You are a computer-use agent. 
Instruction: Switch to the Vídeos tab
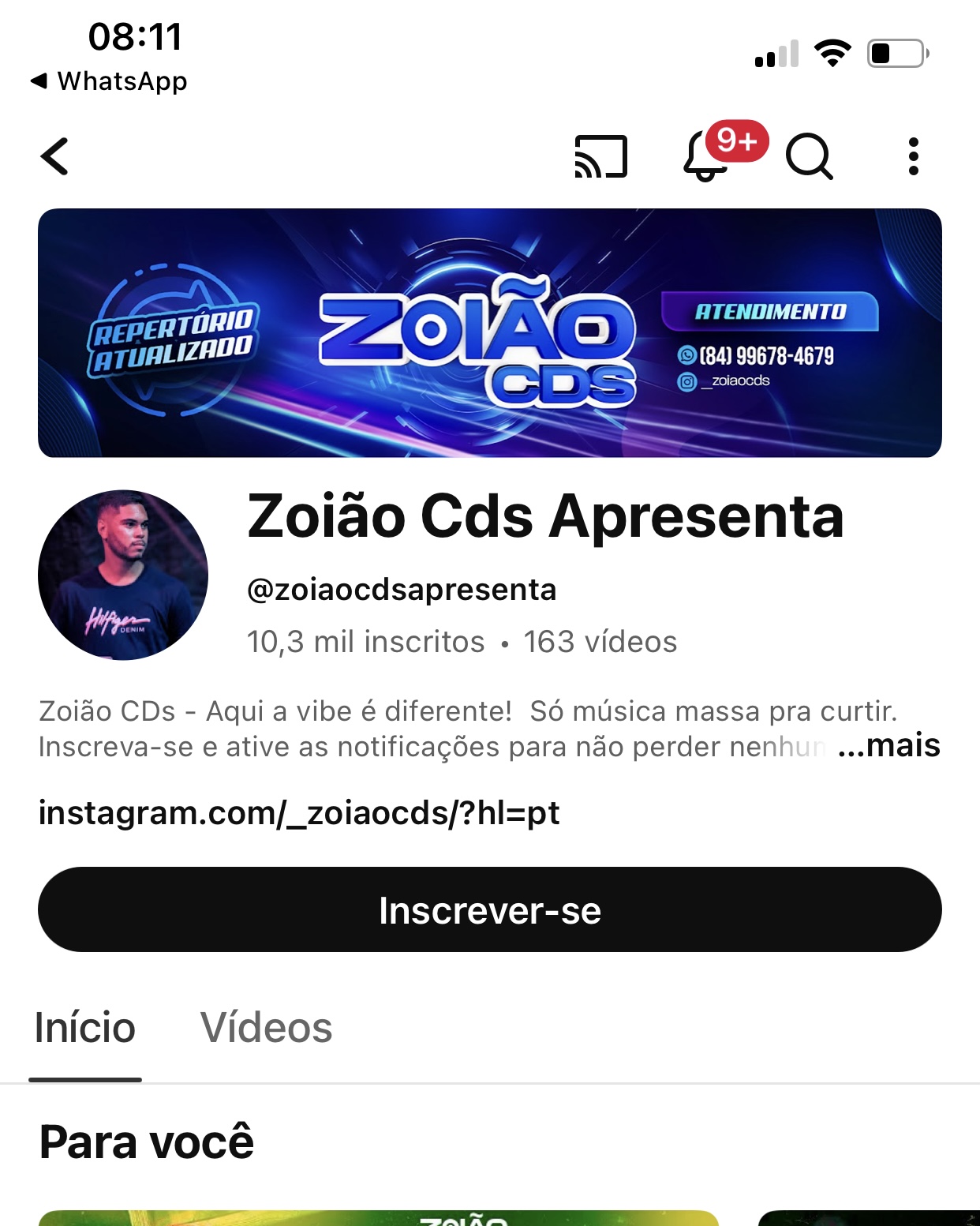[266, 1028]
